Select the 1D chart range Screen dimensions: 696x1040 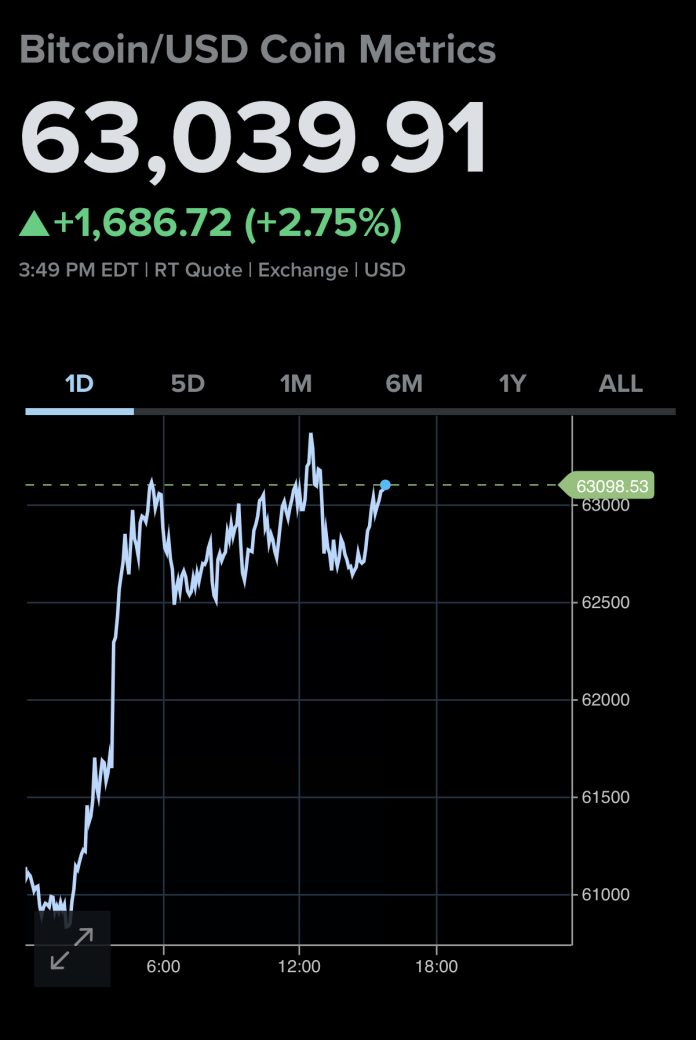click(x=79, y=384)
